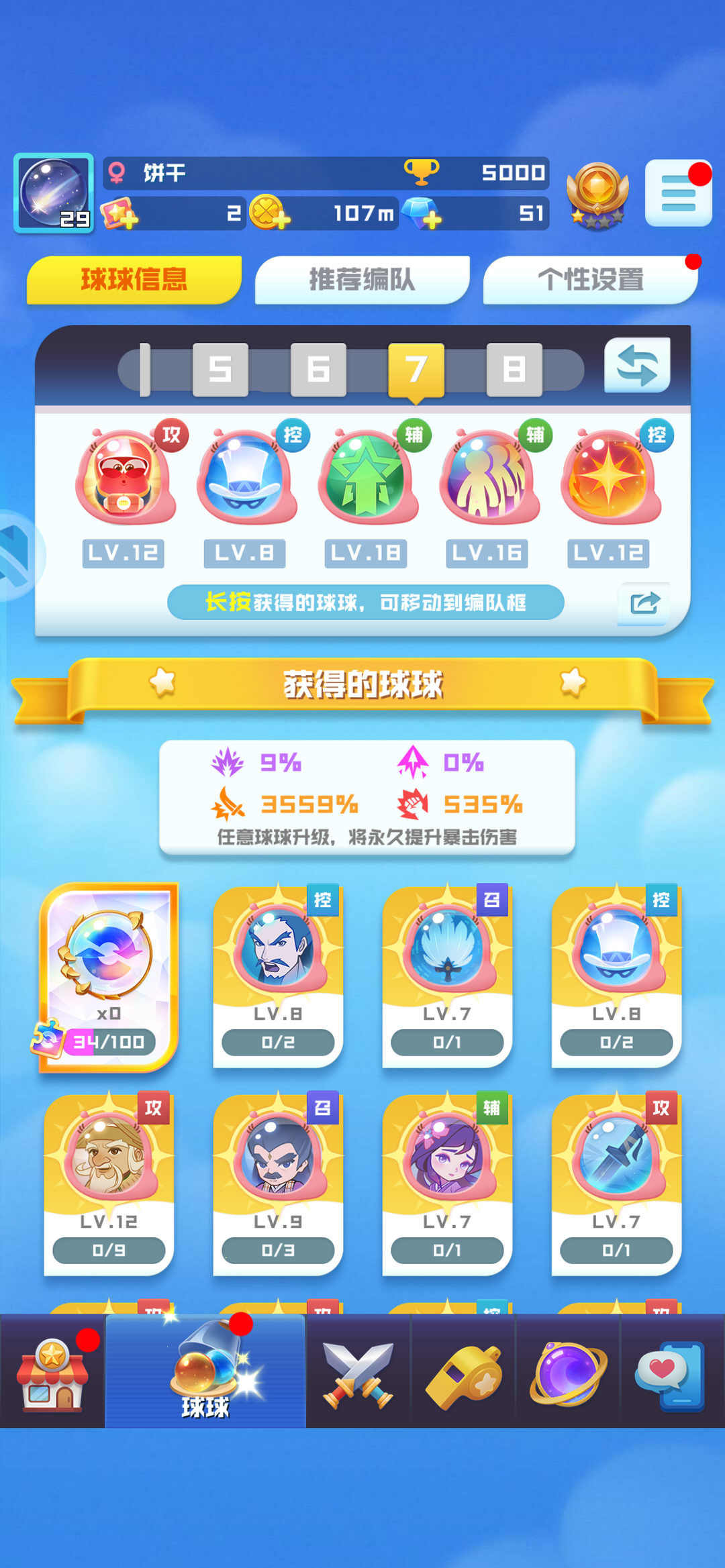
Task: Go to the shop tab
Action: point(52,1372)
